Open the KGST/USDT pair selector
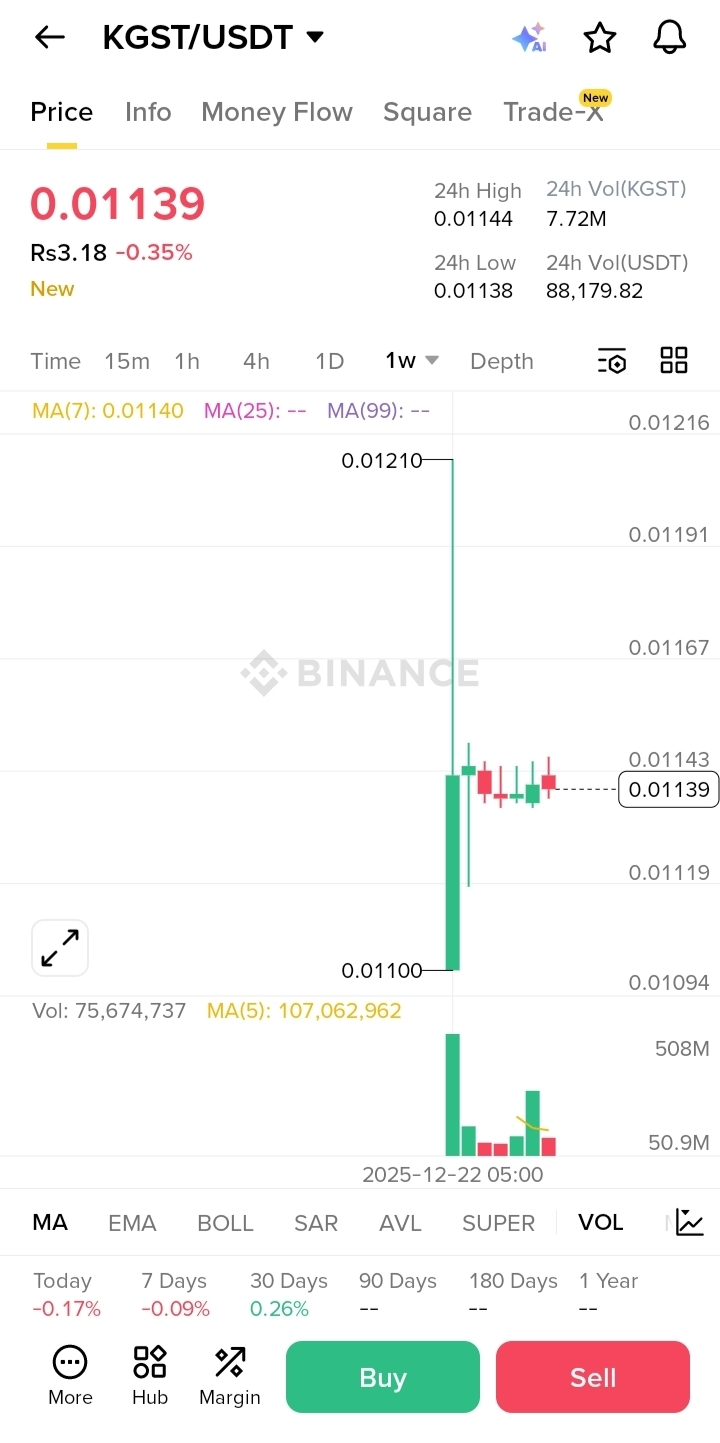This screenshot has width=720, height=1443. coord(213,38)
